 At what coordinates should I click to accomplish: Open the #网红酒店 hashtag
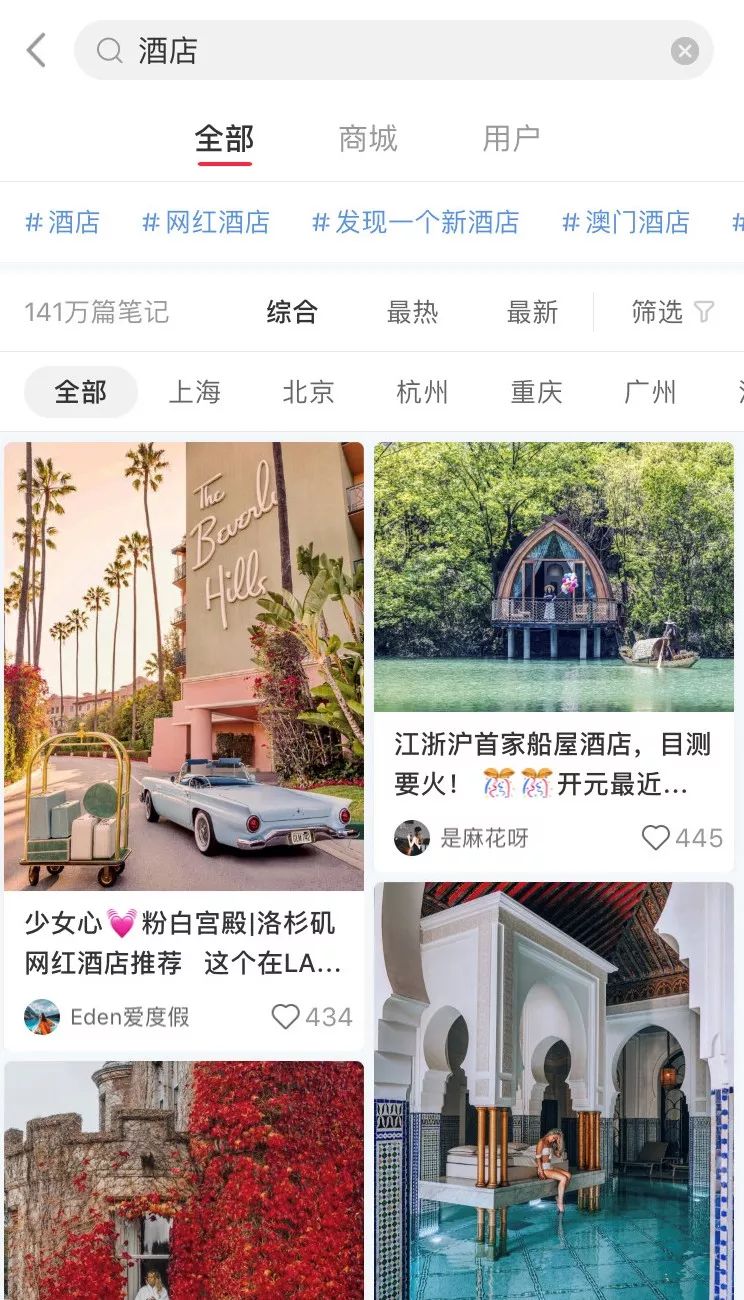pyautogui.click(x=206, y=222)
